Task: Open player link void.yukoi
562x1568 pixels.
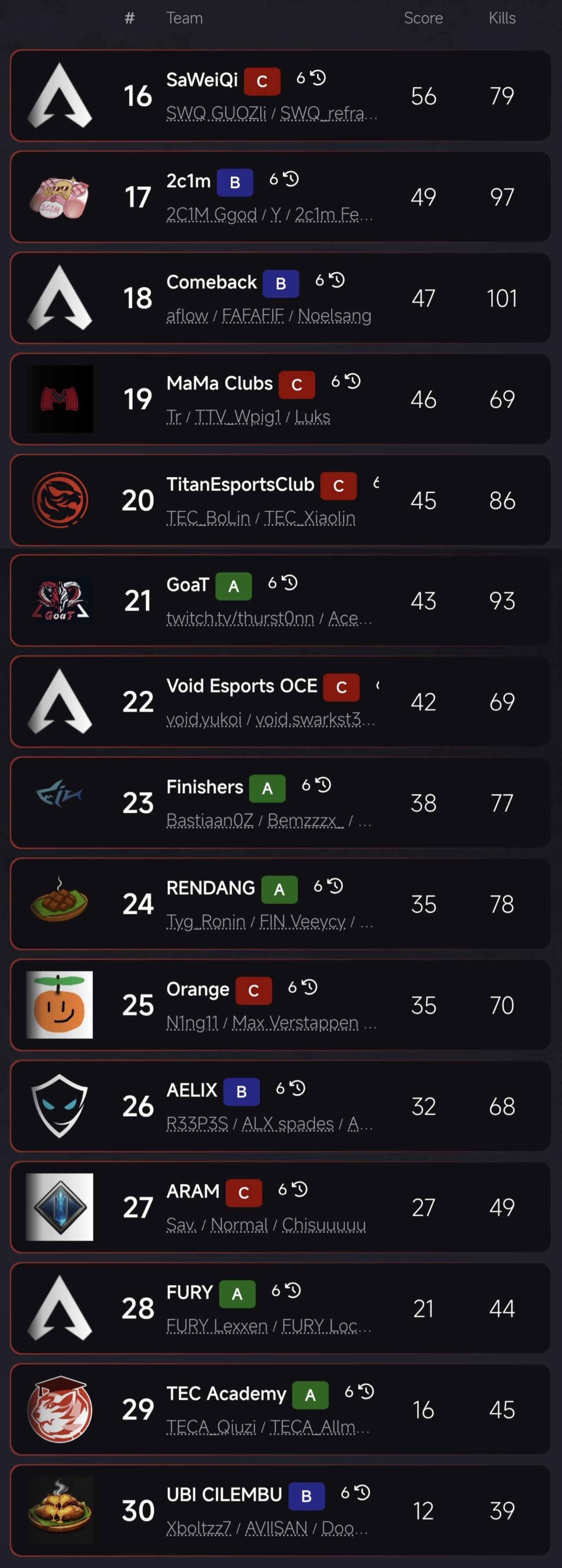Action: pyautogui.click(x=204, y=719)
